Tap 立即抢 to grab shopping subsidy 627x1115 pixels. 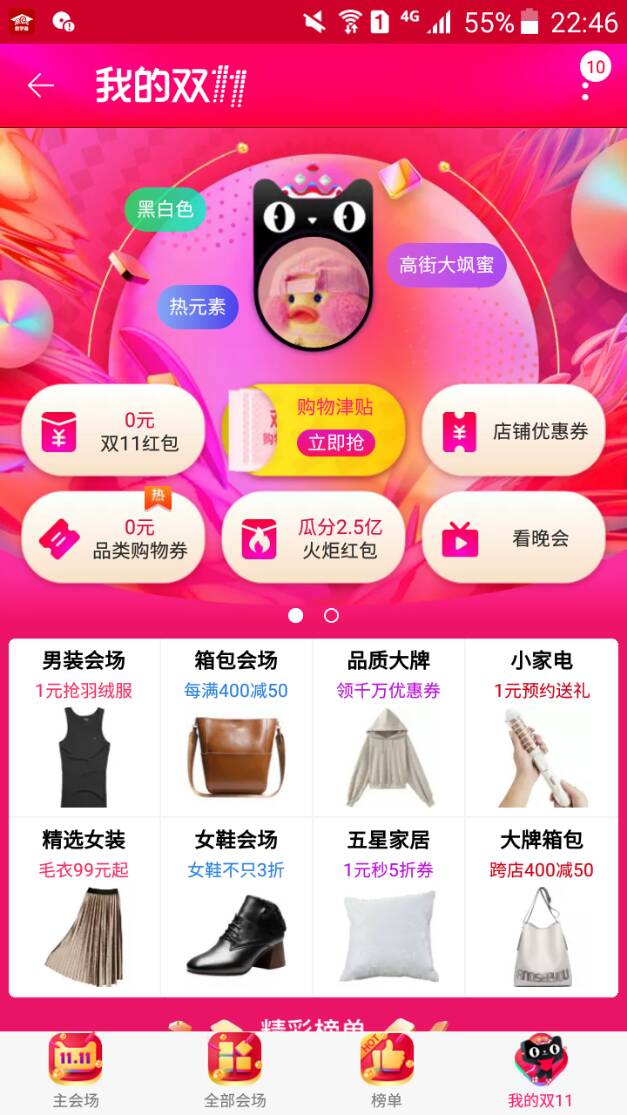(x=336, y=443)
